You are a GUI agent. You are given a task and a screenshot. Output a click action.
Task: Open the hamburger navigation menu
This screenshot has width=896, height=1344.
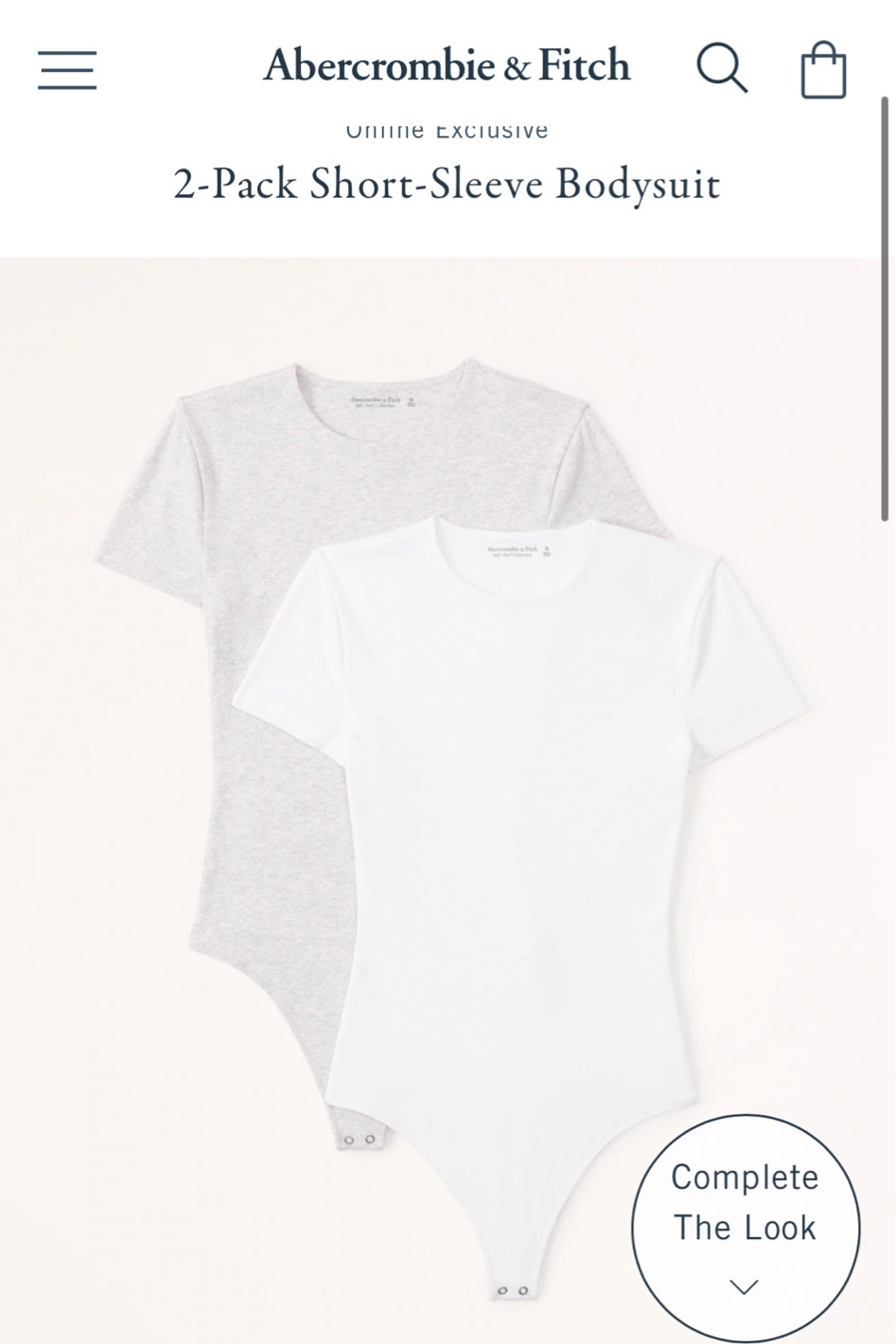click(x=67, y=70)
